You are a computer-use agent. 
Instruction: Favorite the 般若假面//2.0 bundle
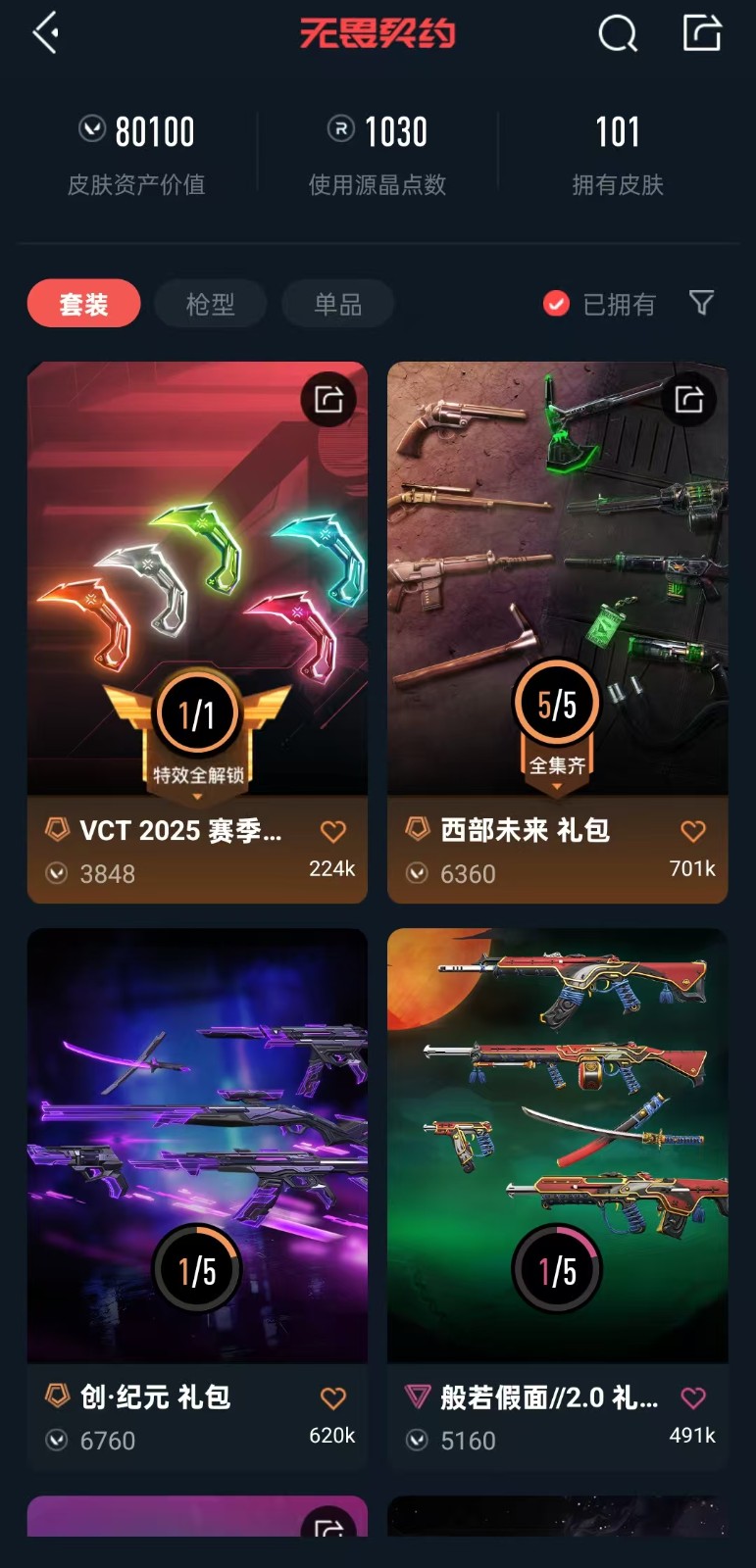point(693,1397)
